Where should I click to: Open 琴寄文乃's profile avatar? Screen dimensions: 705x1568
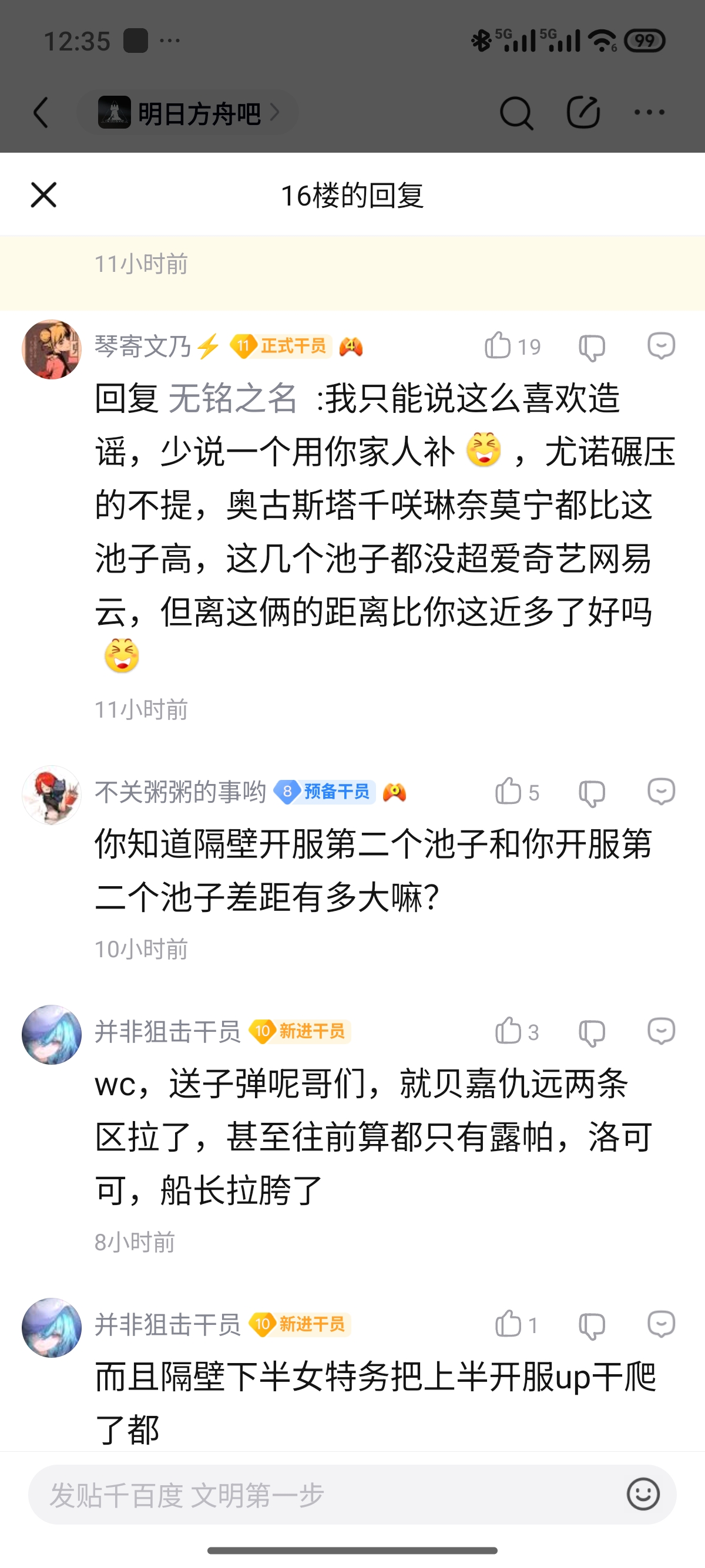pos(52,349)
